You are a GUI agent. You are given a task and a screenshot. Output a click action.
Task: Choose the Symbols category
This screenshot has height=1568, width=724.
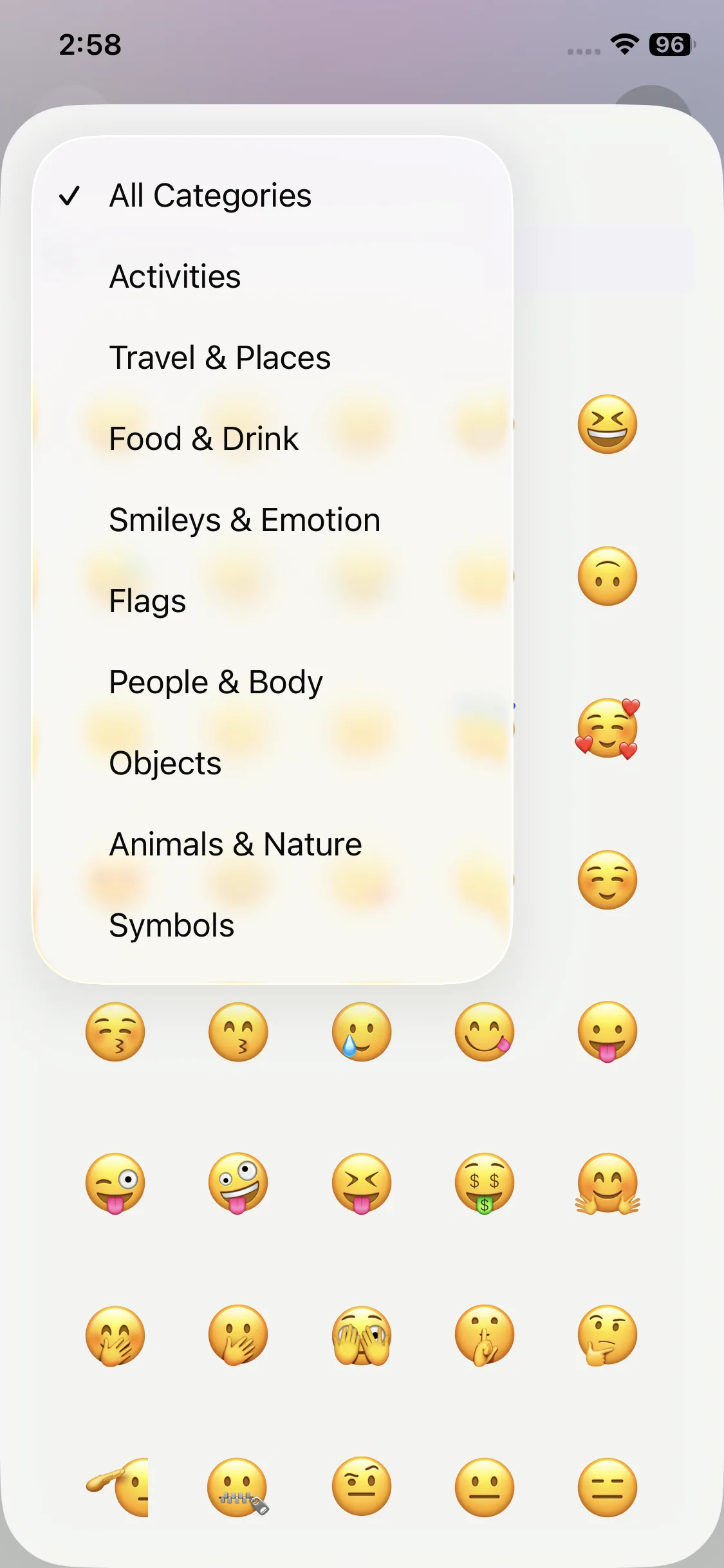point(172,926)
